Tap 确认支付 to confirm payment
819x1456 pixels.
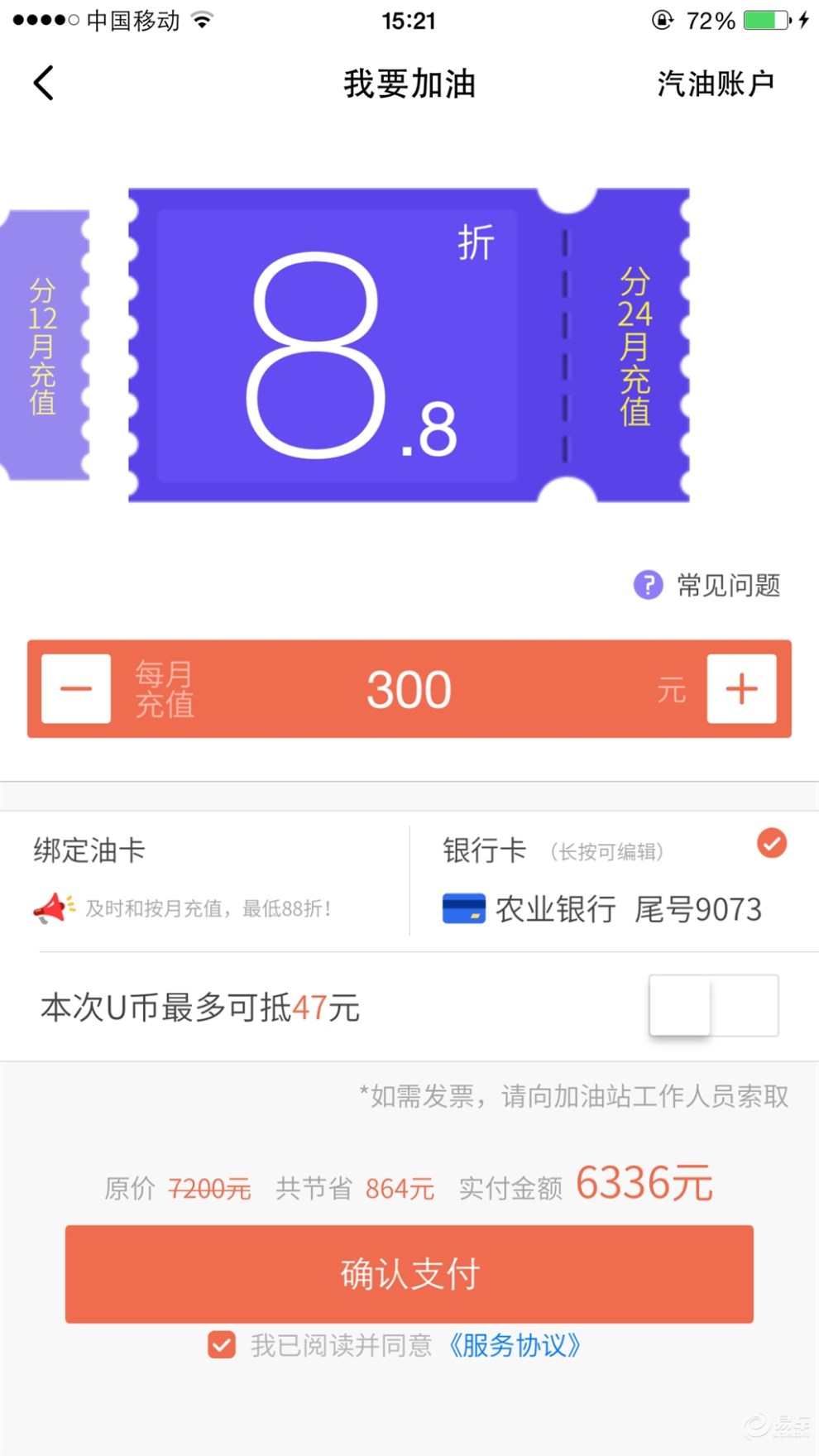tap(409, 1274)
